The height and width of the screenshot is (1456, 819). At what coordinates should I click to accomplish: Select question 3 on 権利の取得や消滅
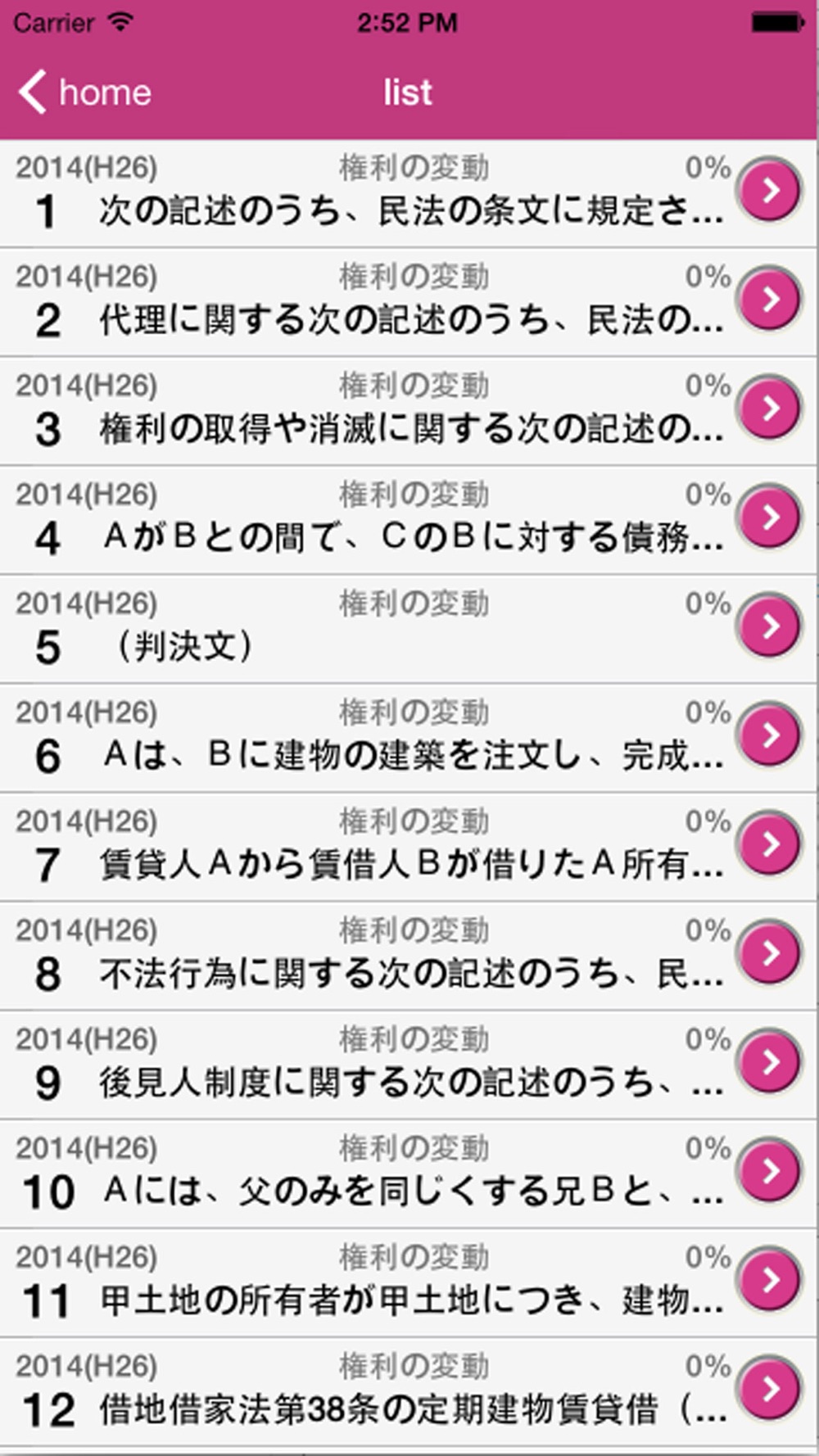click(409, 410)
